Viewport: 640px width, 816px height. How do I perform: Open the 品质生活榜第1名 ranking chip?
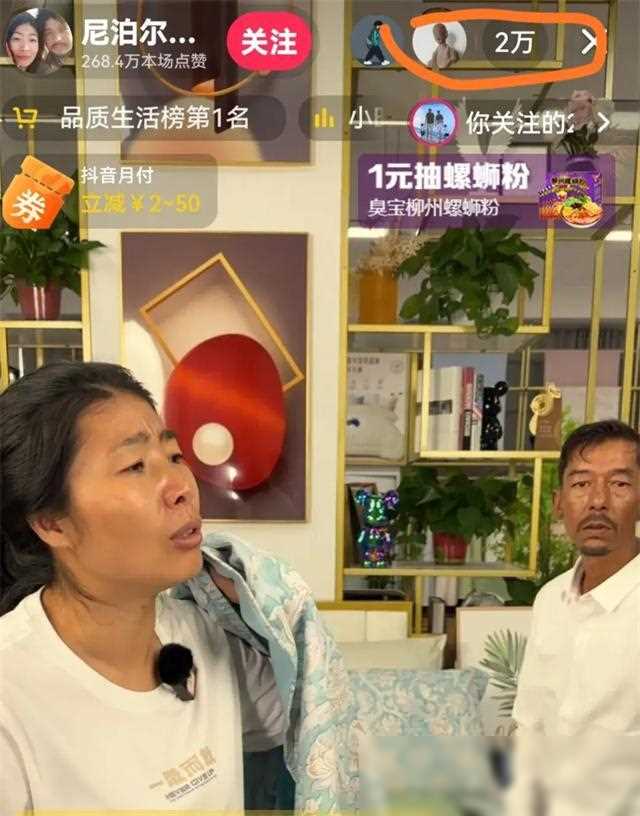(140, 119)
